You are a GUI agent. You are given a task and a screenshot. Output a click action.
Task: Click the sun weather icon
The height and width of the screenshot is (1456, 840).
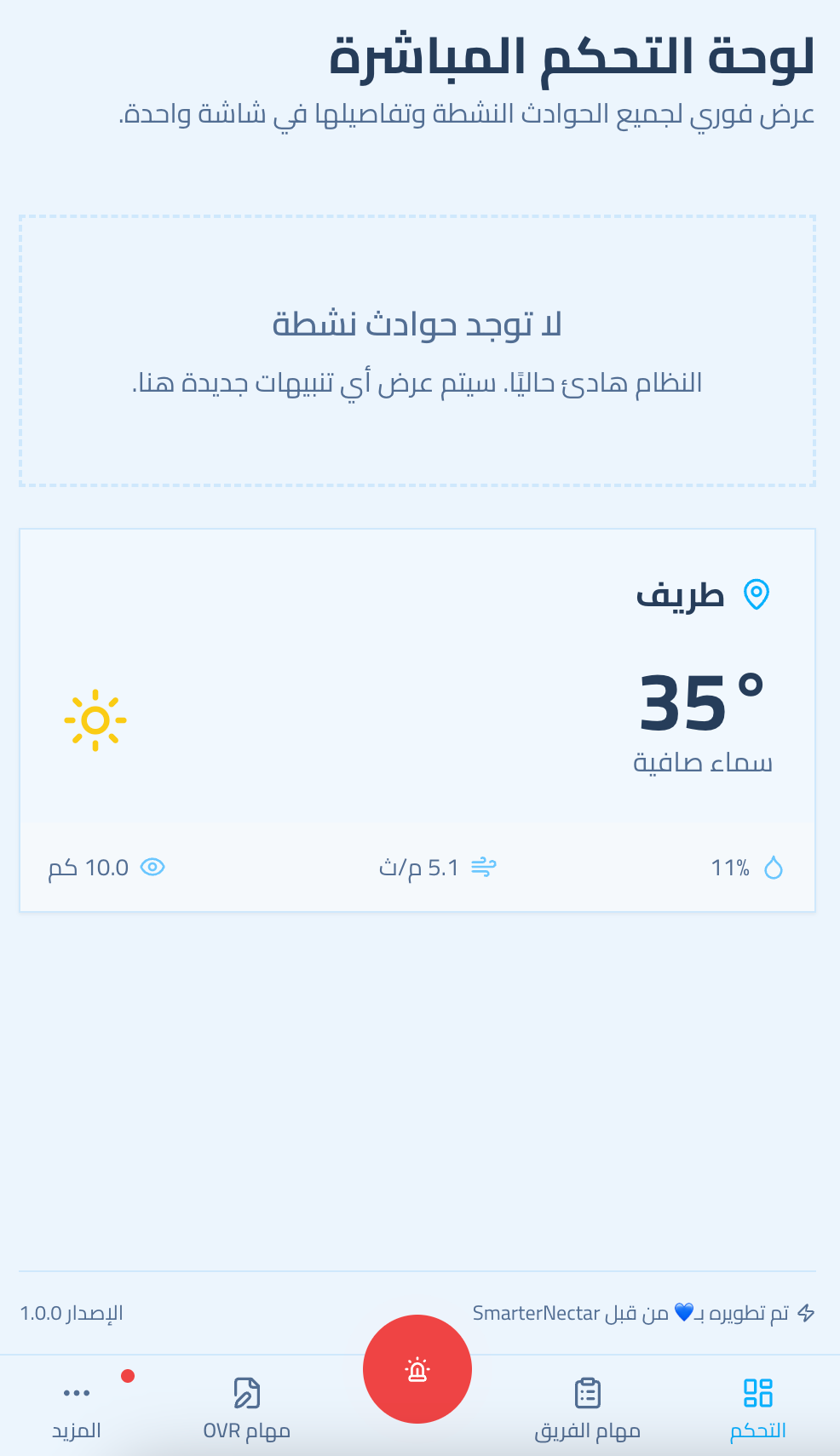[95, 720]
